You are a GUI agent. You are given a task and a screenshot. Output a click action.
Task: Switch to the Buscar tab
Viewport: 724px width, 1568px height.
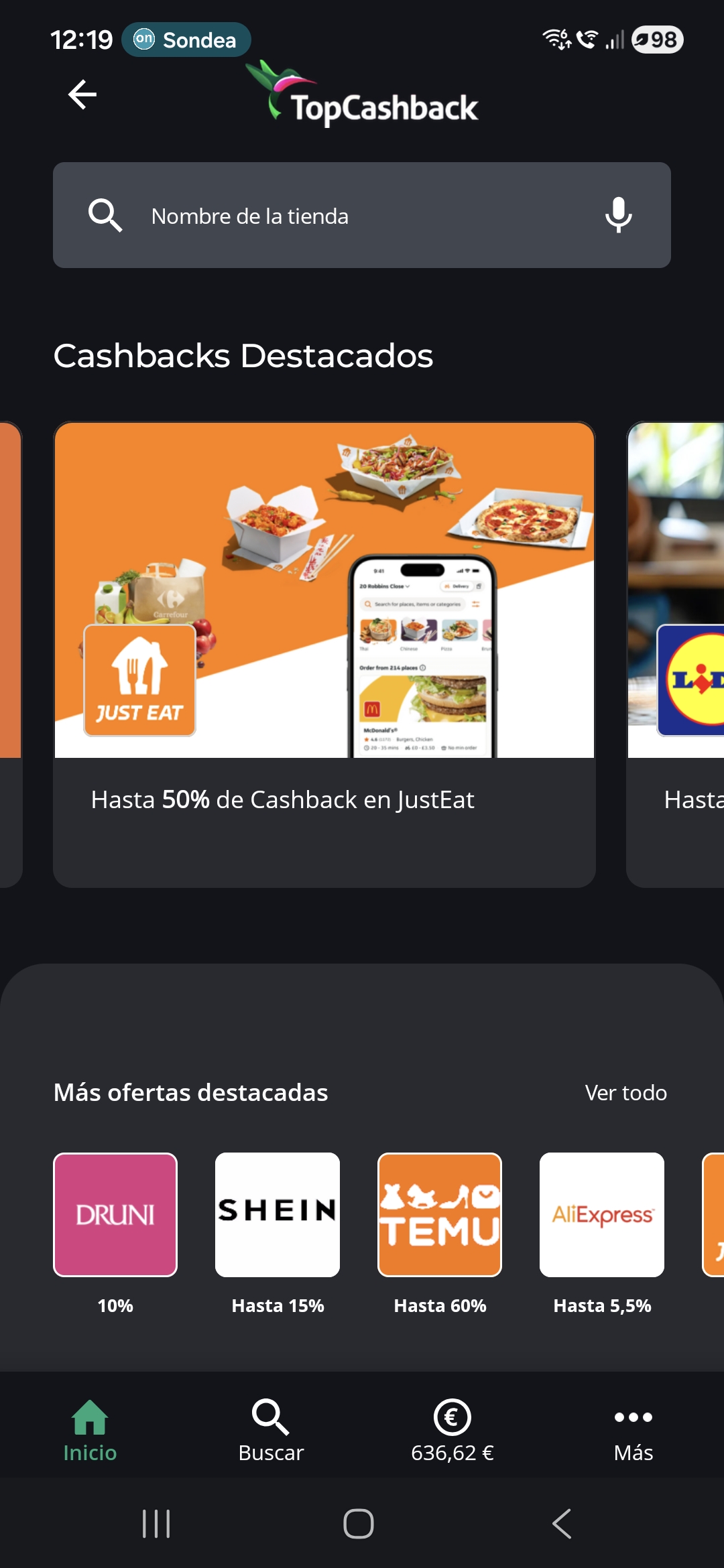tap(271, 1431)
